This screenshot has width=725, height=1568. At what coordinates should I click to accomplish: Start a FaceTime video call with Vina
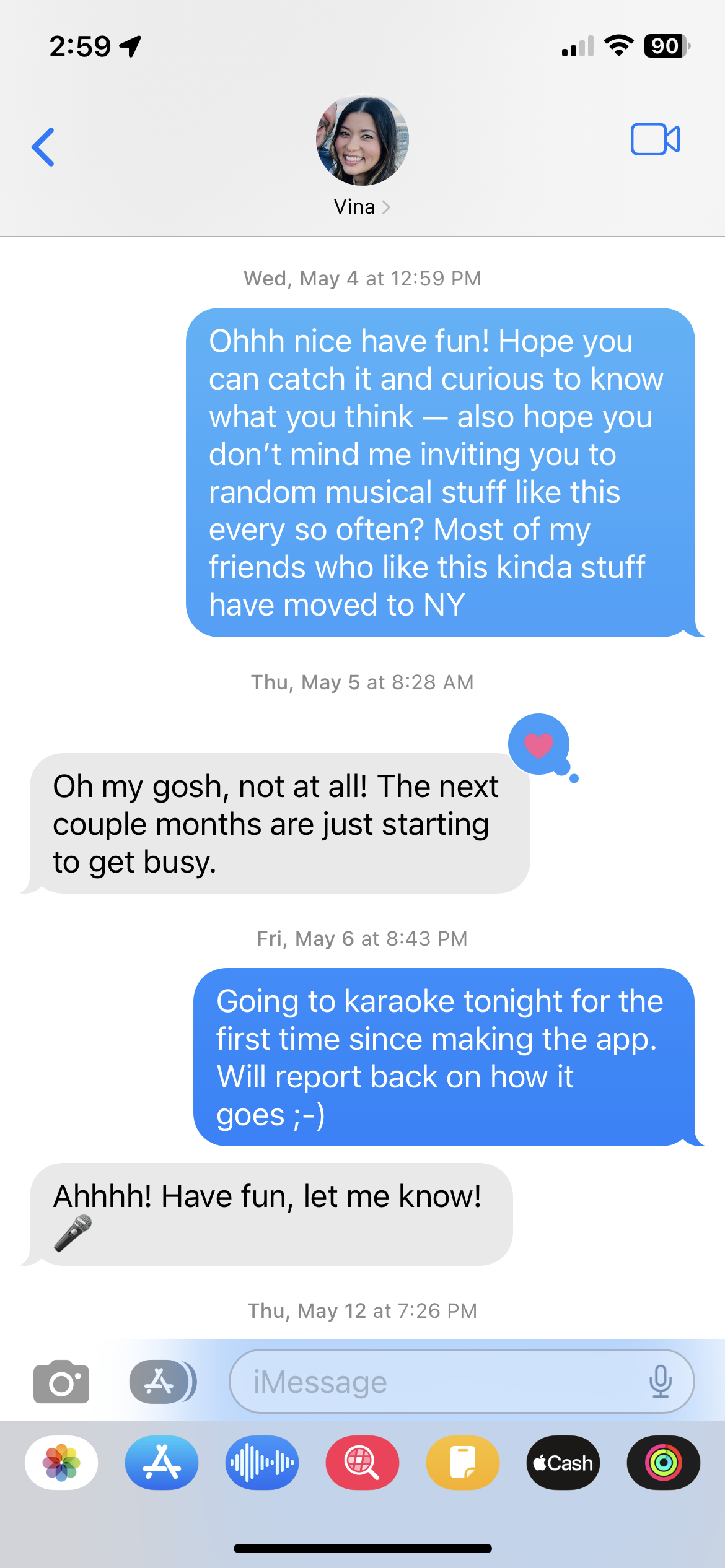click(655, 139)
